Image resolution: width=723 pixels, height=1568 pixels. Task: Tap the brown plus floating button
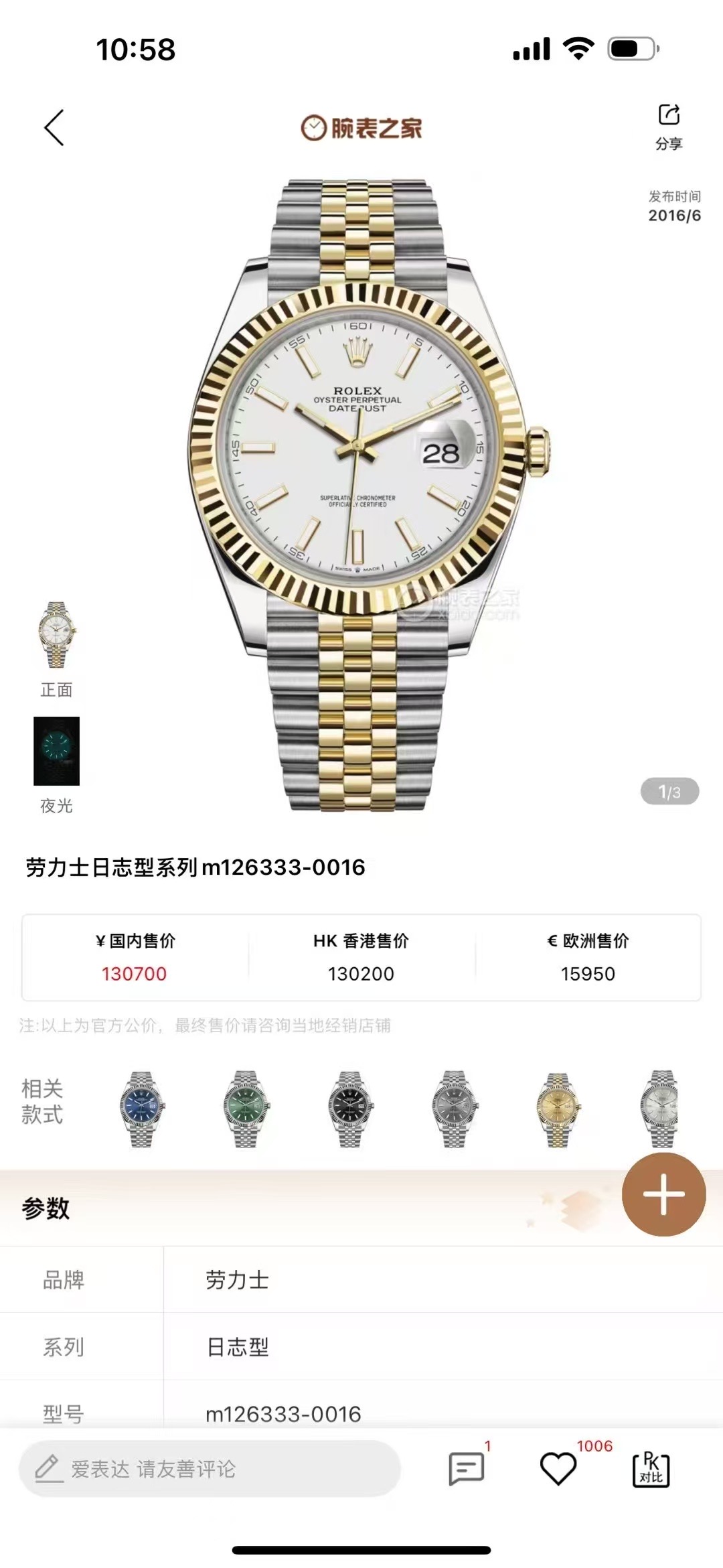[x=663, y=1194]
